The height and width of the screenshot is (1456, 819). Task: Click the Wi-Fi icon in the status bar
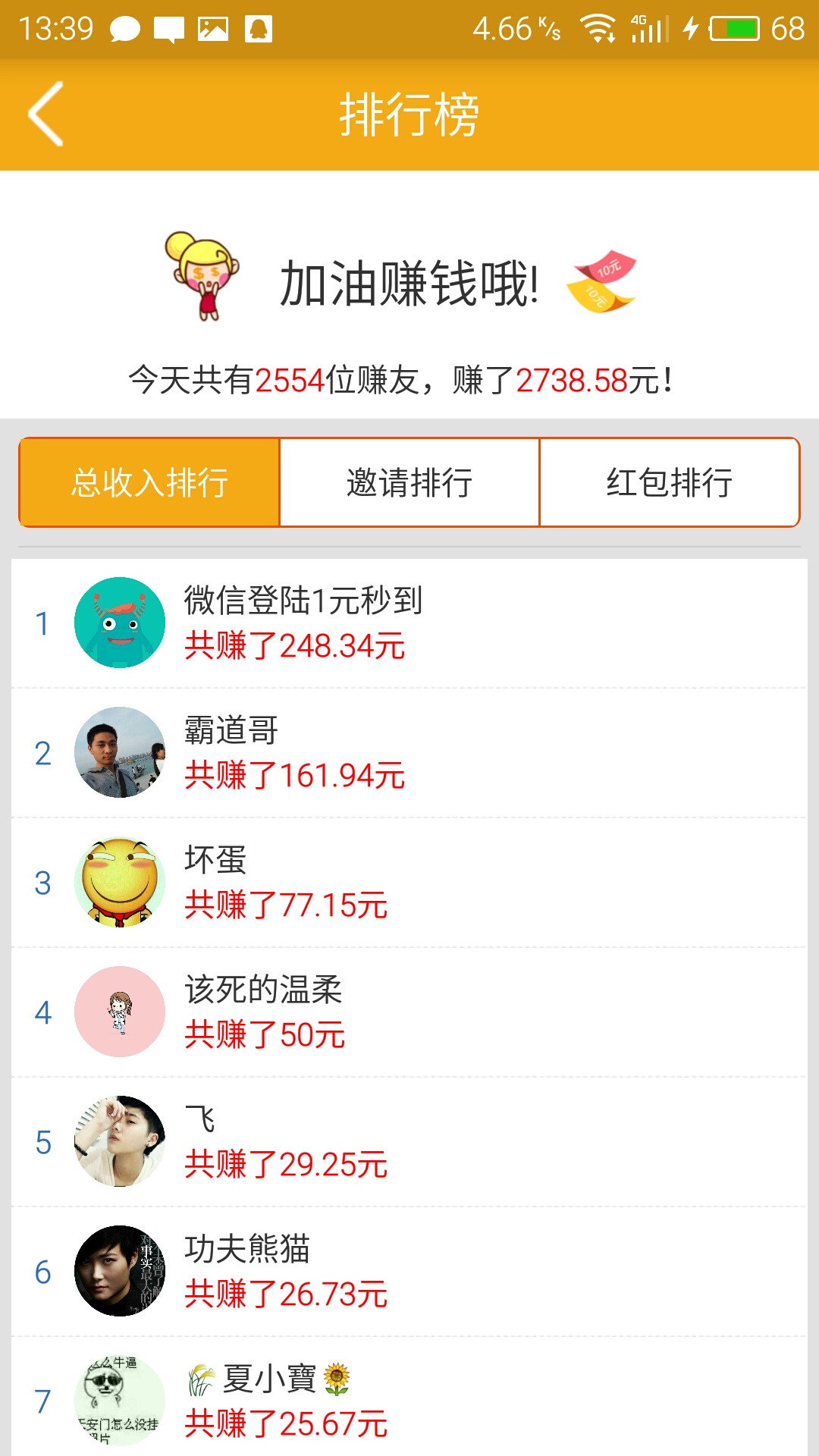pyautogui.click(x=596, y=28)
